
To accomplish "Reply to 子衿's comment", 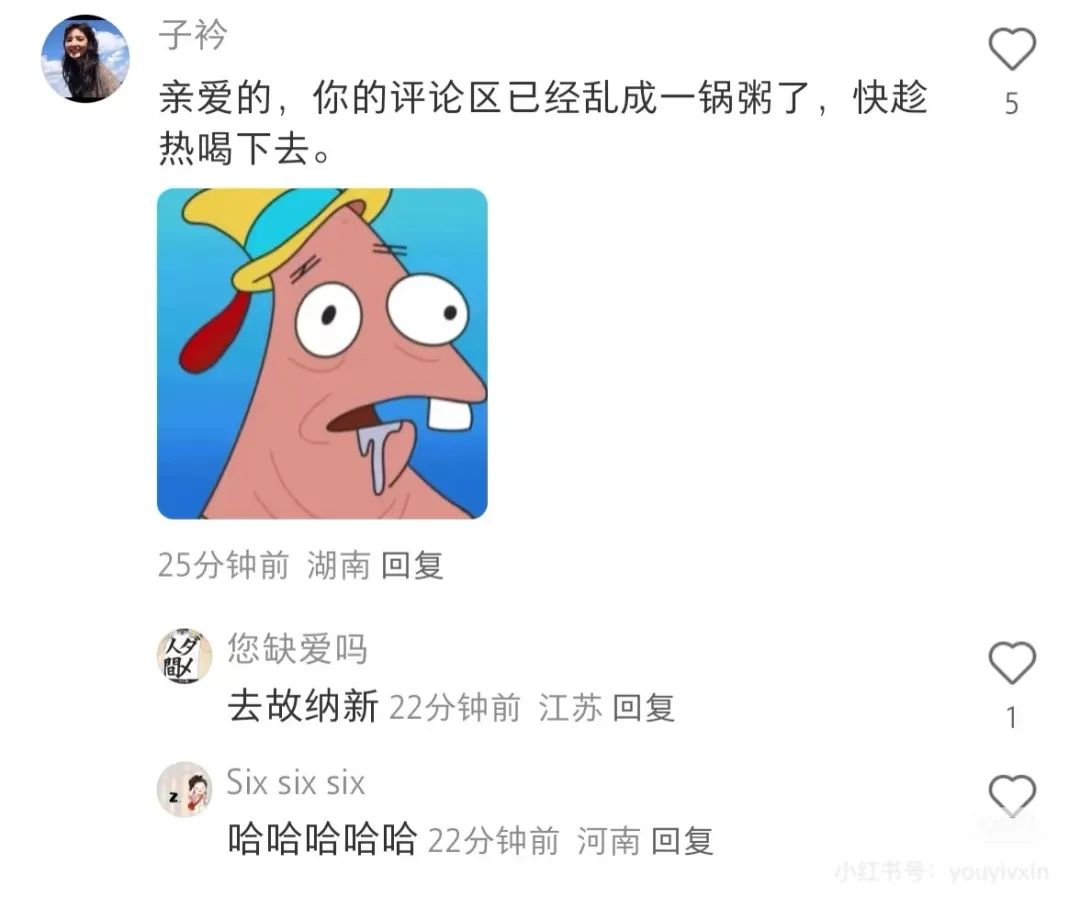I will click(412, 566).
